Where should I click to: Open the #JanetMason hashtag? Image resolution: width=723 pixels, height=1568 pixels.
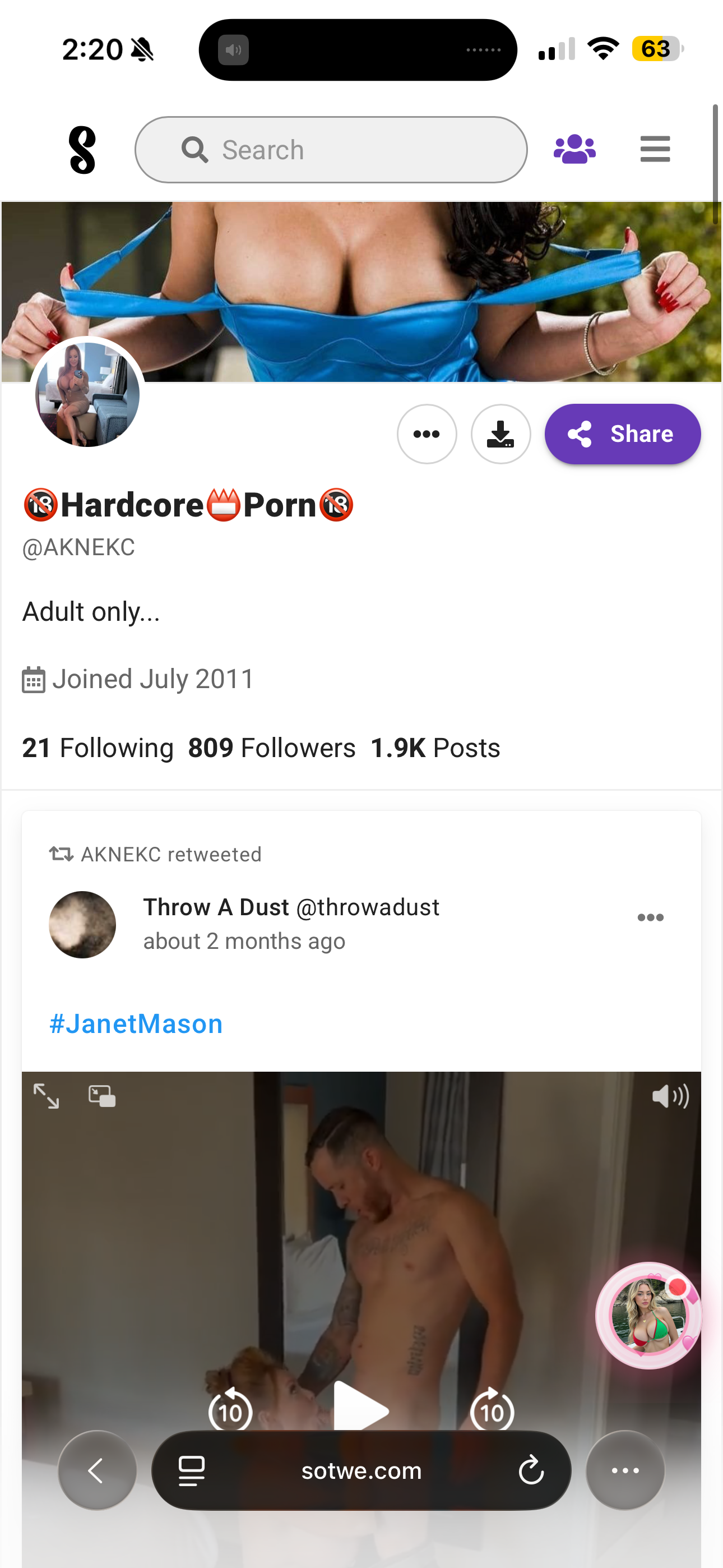tap(136, 1024)
